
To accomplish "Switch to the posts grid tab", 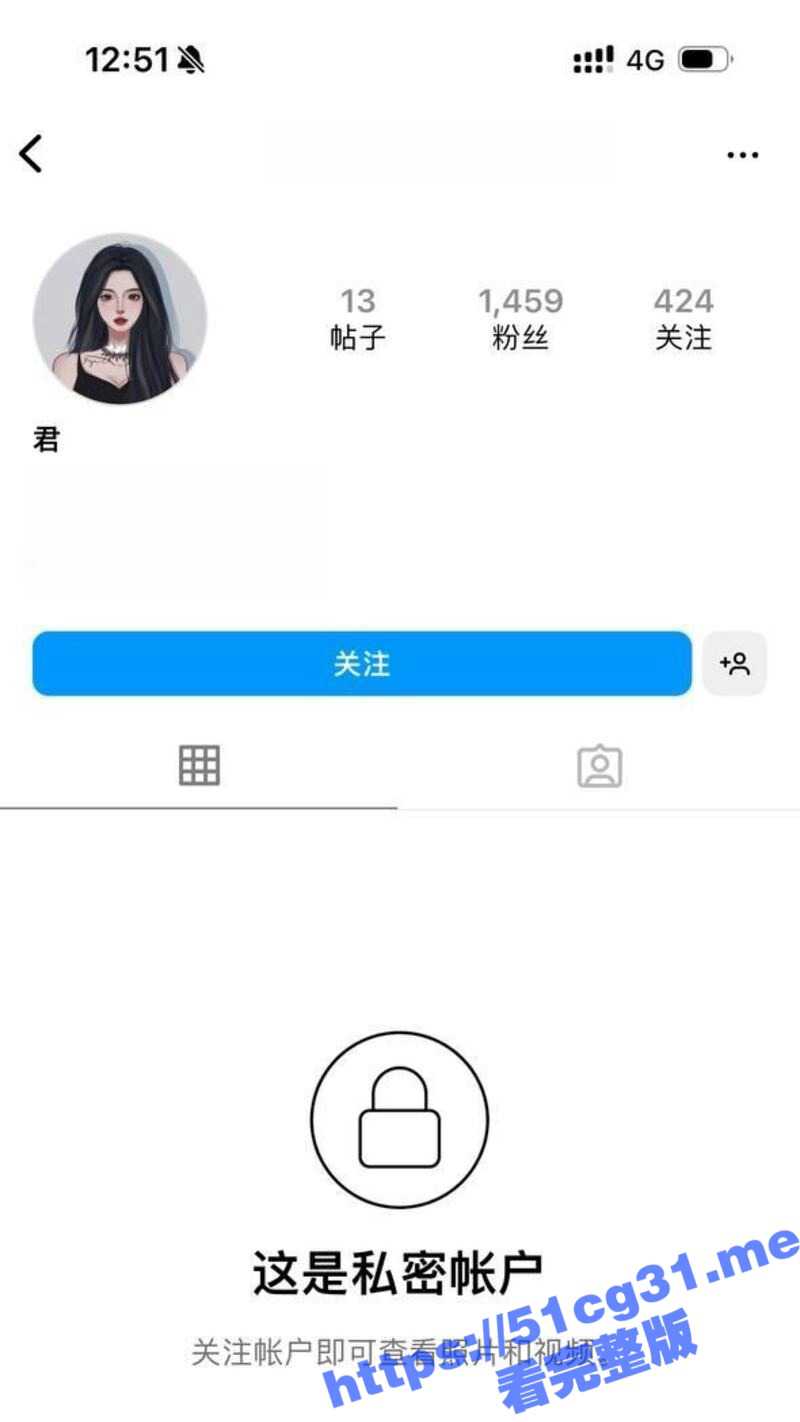I will pos(199,766).
